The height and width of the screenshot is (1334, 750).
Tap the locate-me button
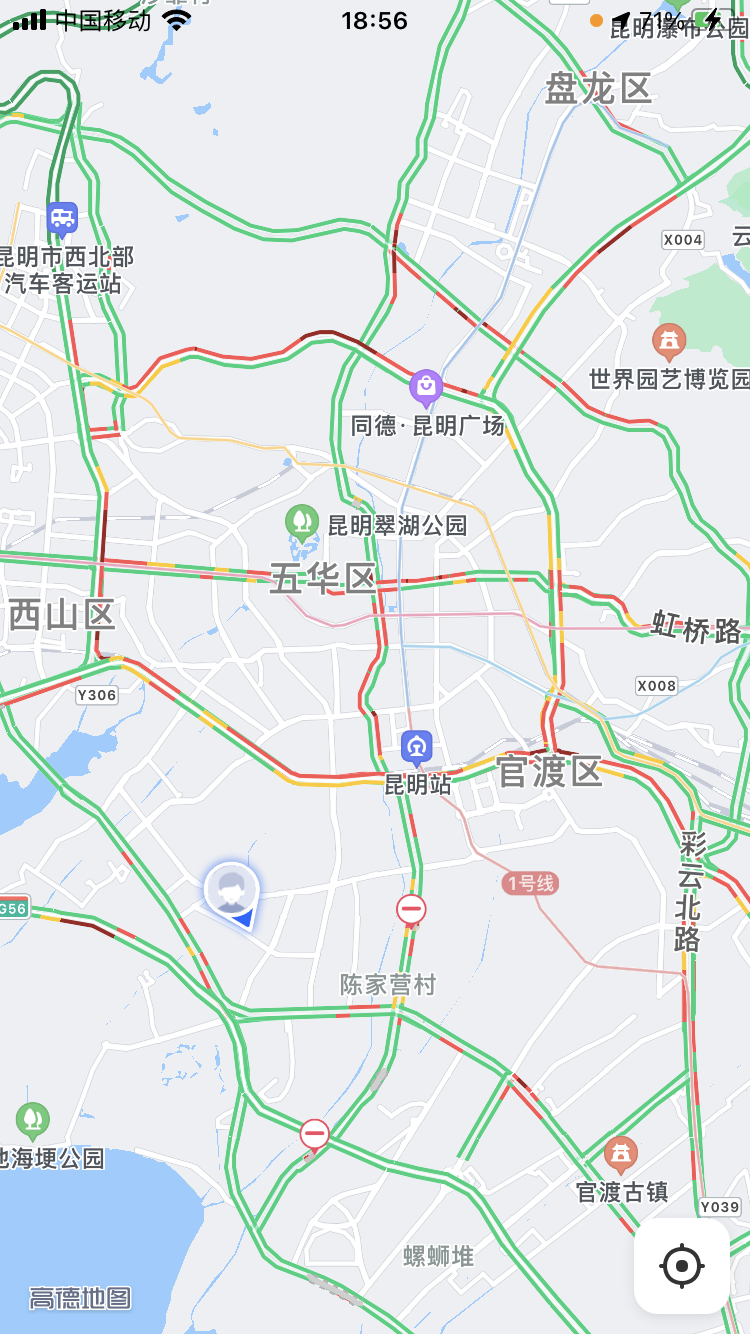682,1266
